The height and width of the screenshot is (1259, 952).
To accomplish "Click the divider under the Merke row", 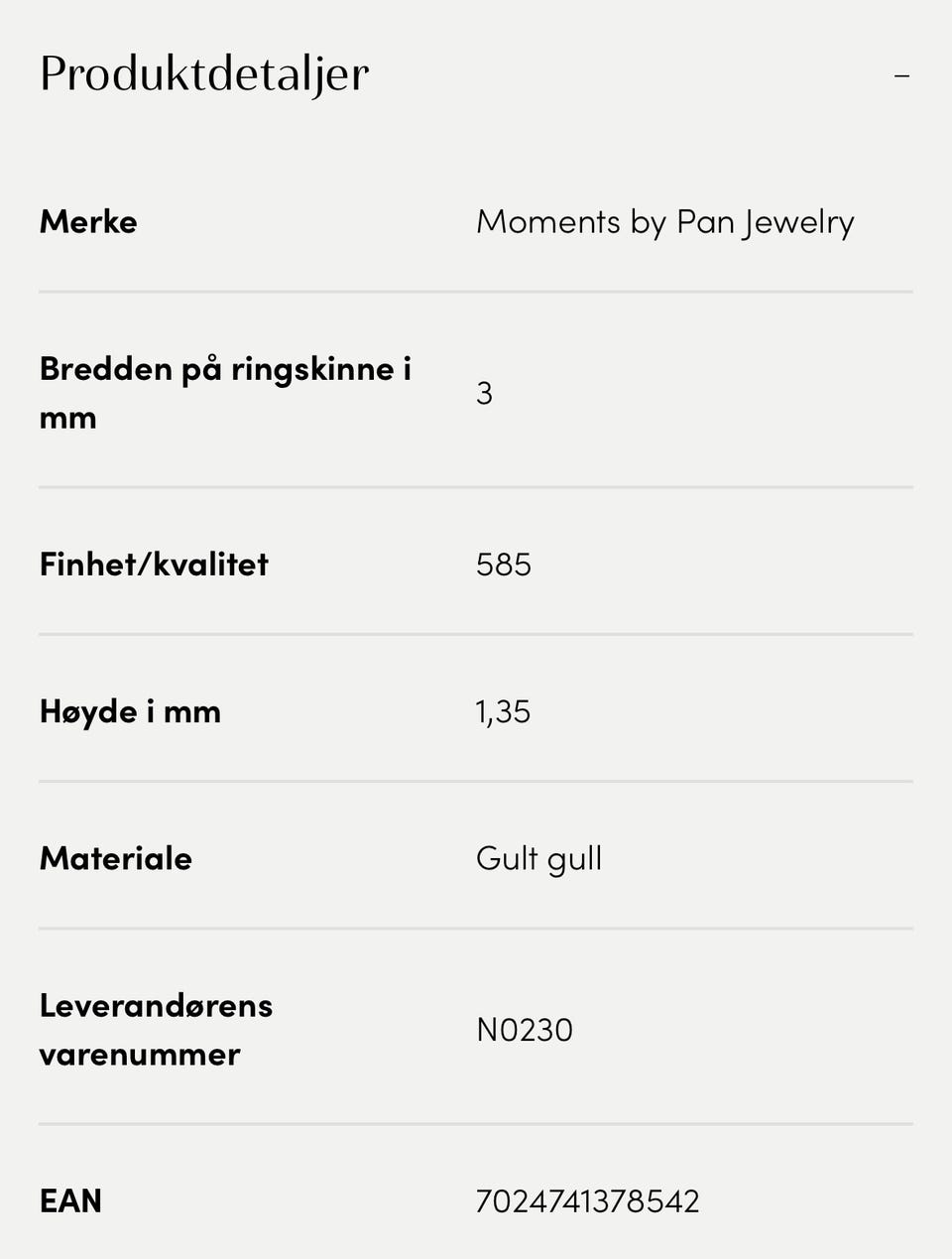I will (x=475, y=291).
